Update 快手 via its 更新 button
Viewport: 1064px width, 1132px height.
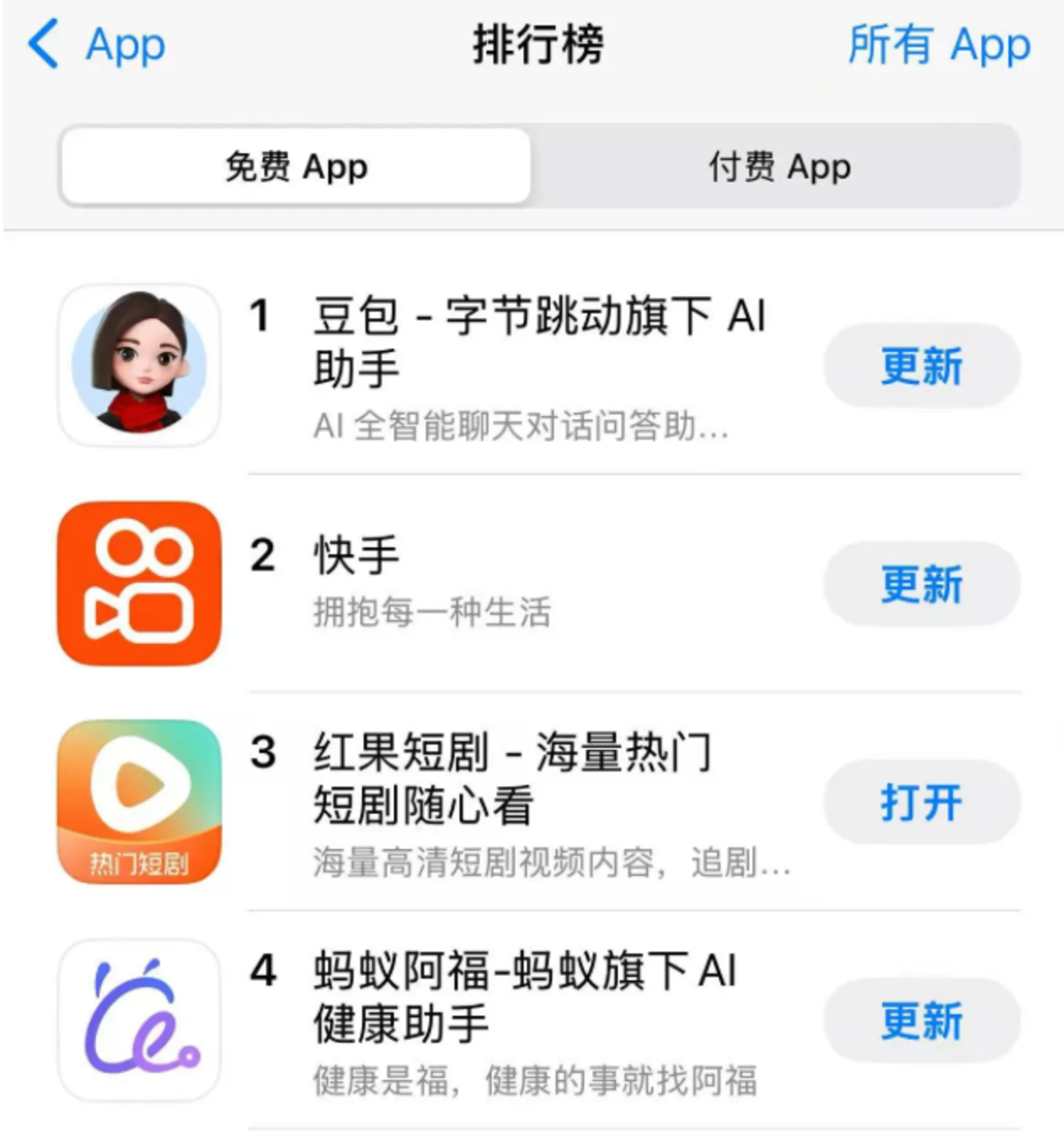pyautogui.click(x=922, y=582)
